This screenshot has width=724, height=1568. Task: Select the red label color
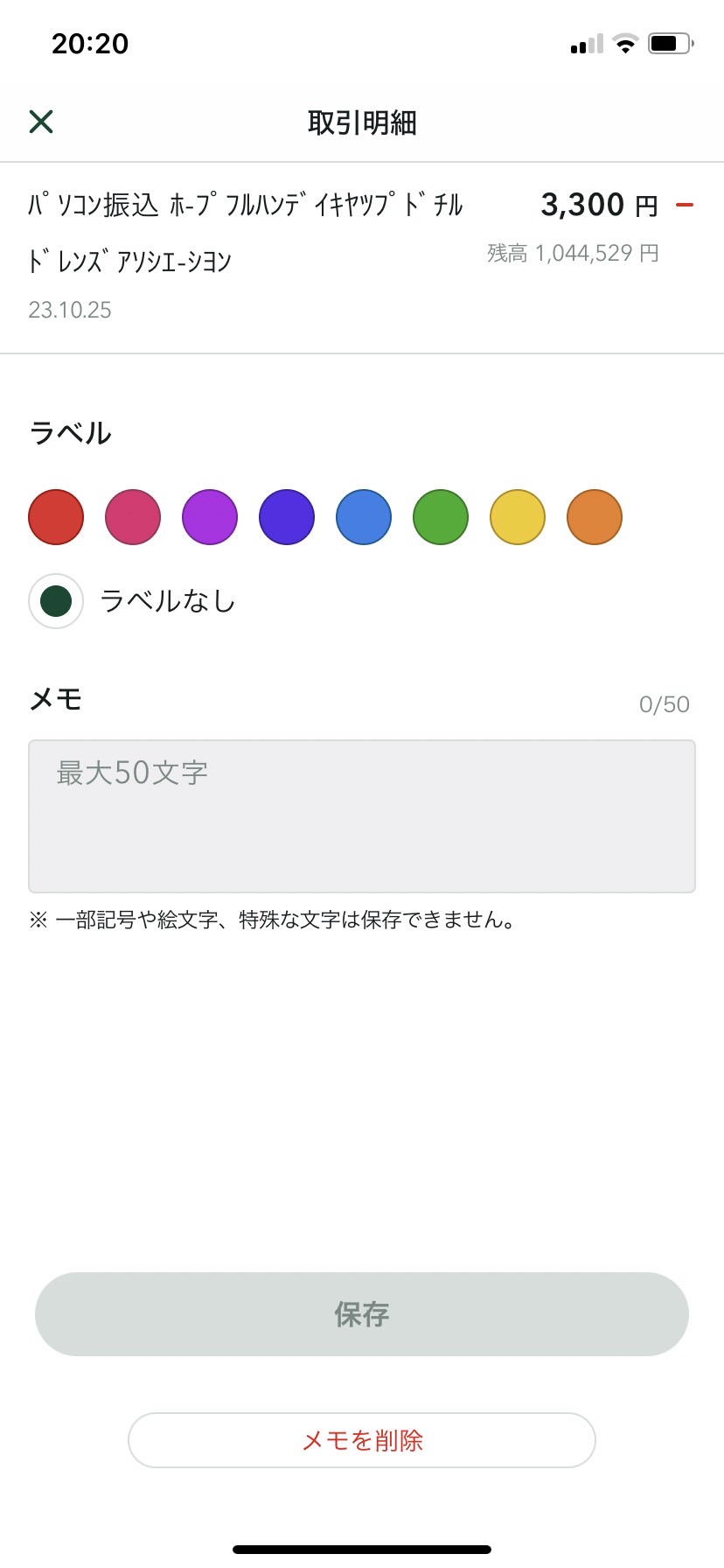pyautogui.click(x=56, y=517)
